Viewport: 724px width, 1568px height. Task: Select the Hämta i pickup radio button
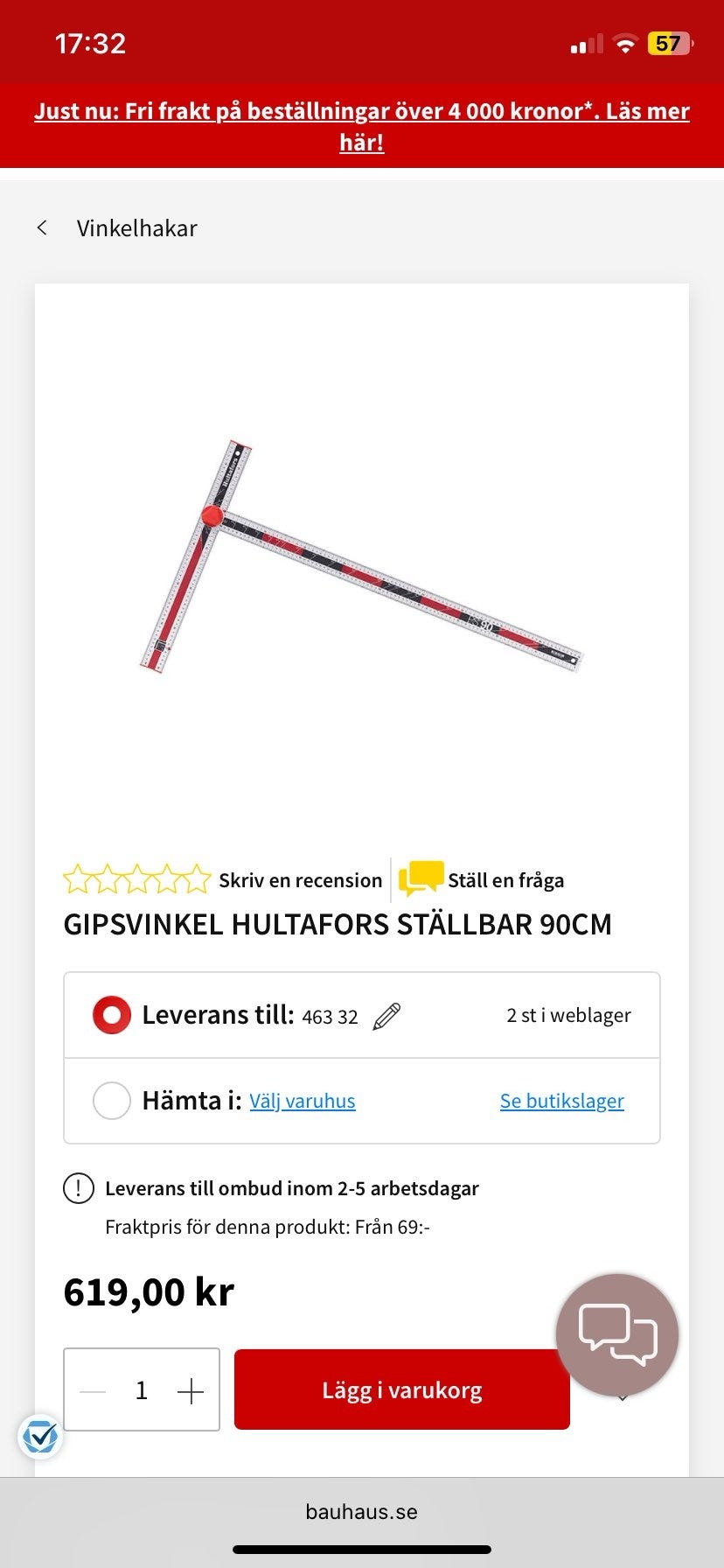(112, 1101)
